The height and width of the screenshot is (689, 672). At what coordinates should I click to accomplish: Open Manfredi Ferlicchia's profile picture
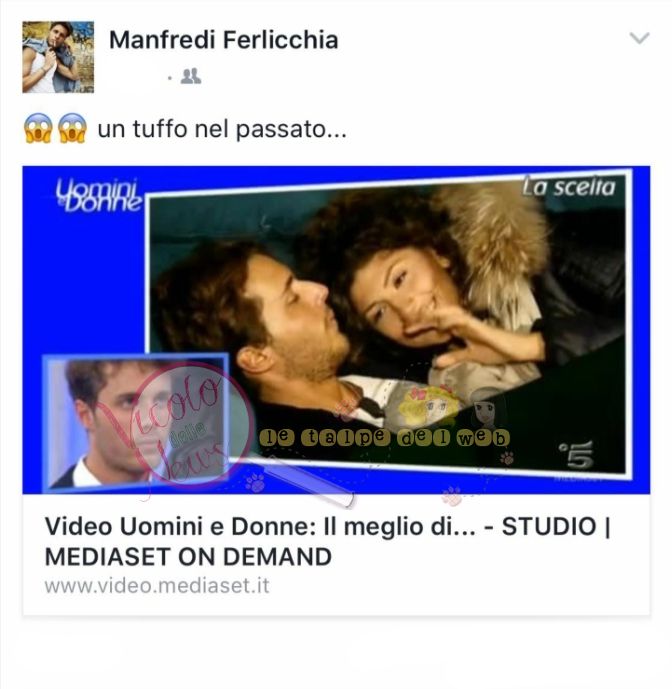click(x=58, y=57)
